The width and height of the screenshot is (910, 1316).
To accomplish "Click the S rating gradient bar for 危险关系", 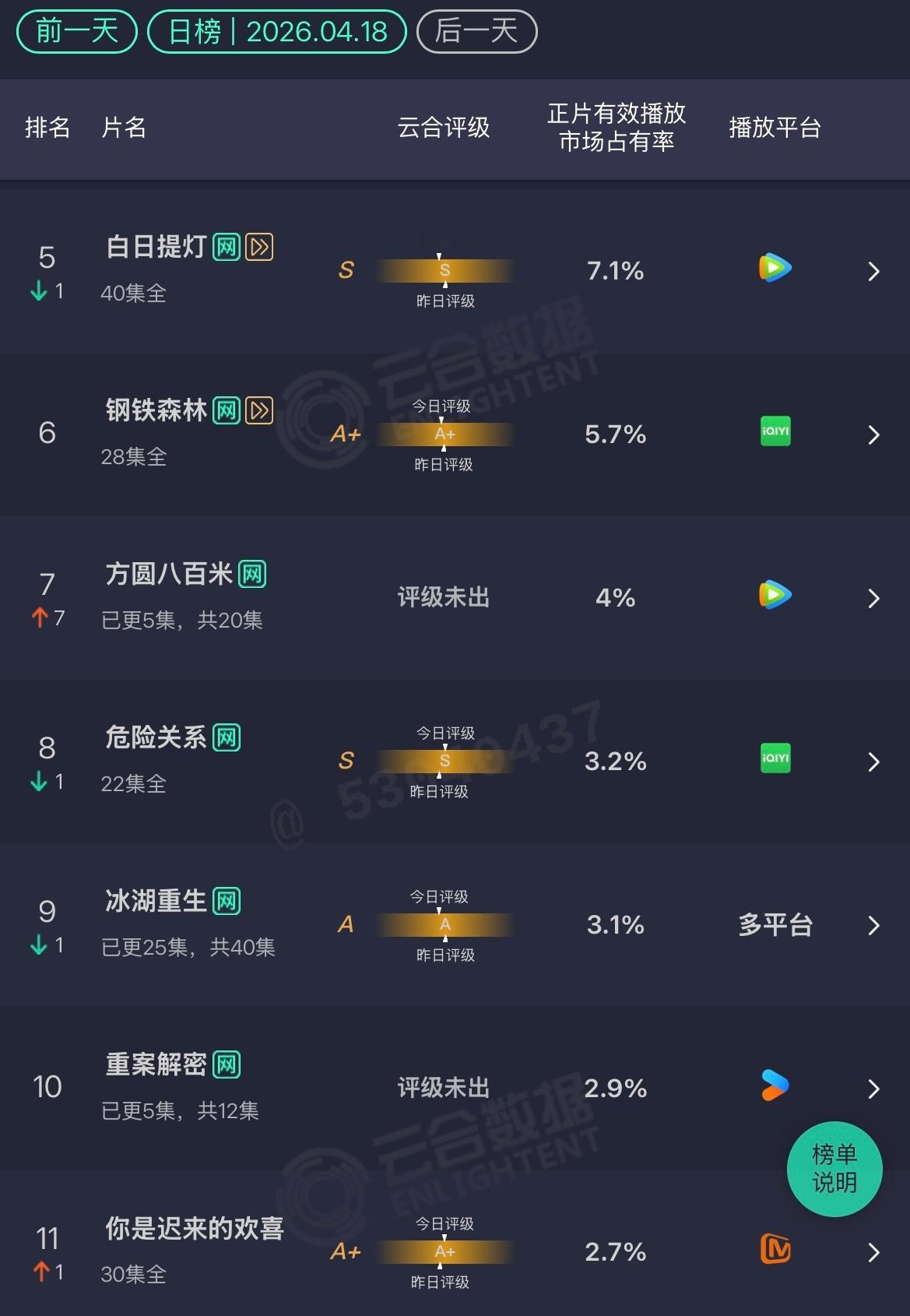I will (x=443, y=761).
